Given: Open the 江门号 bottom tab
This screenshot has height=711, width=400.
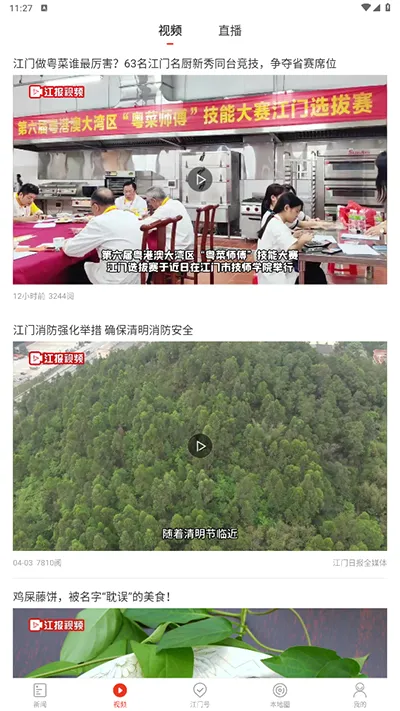Looking at the screenshot, I should click(x=200, y=695).
